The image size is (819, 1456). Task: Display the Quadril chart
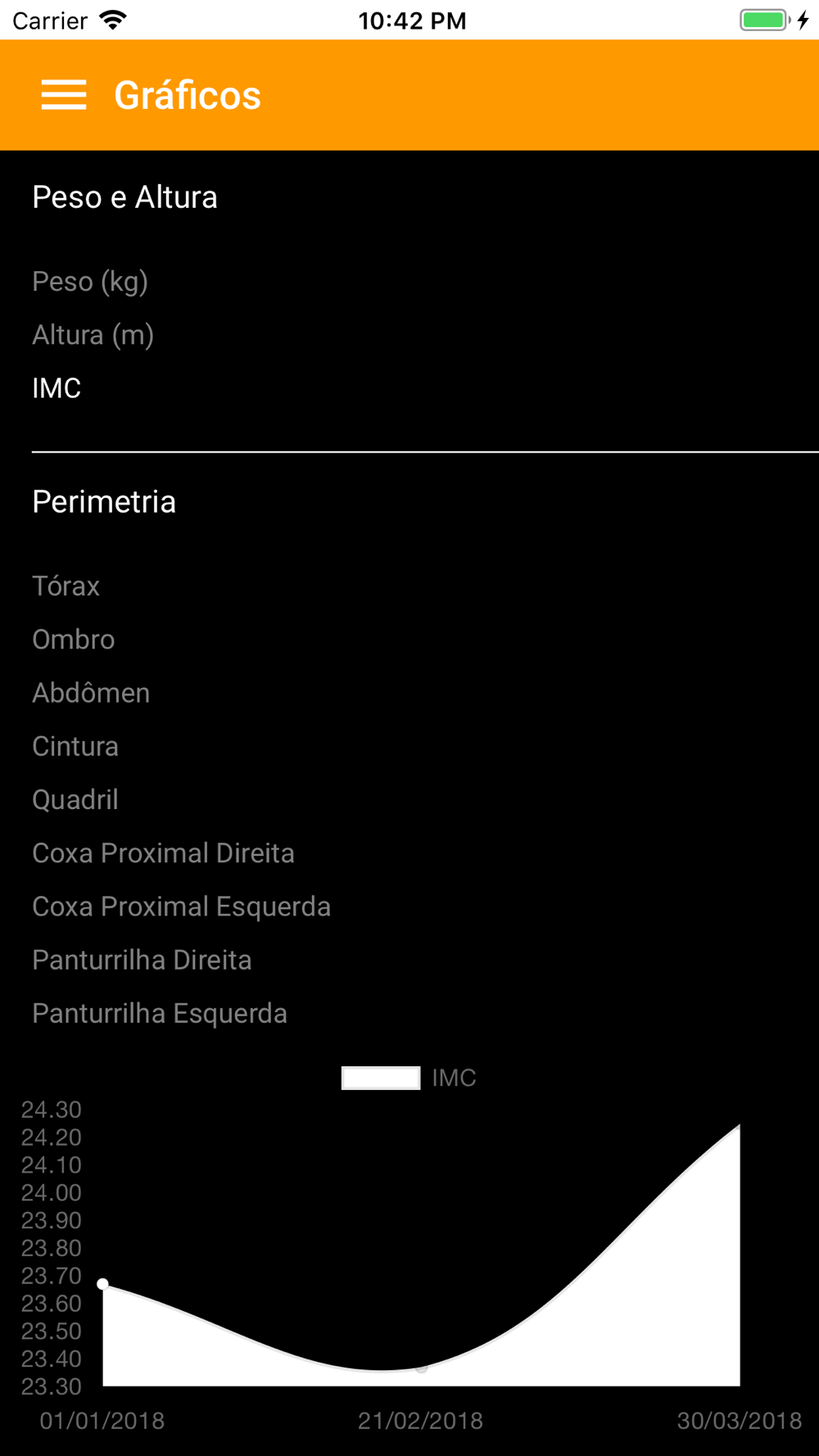(75, 799)
